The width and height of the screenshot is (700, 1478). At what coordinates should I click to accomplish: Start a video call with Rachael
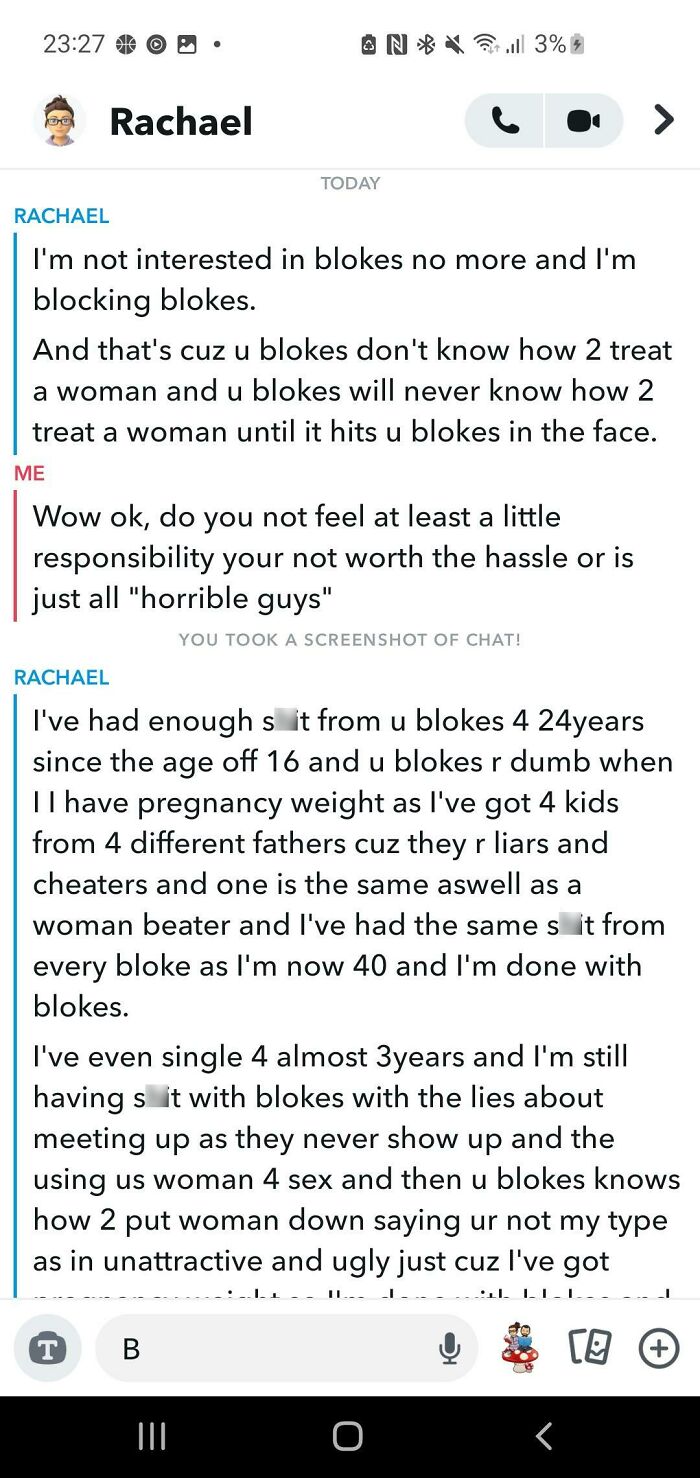coord(583,121)
